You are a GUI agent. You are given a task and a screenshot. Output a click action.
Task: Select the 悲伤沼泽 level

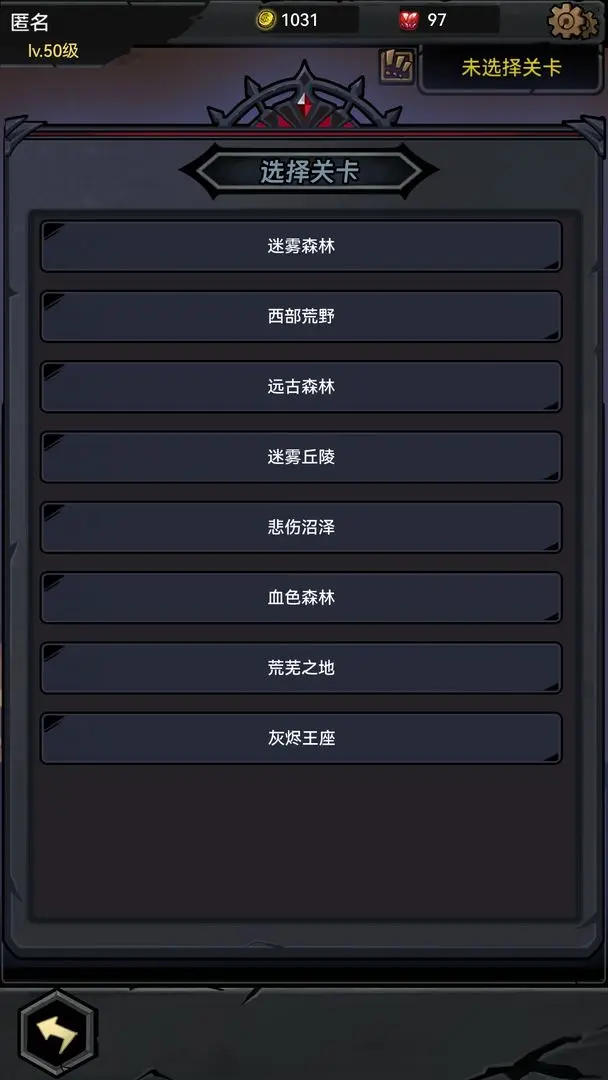pos(301,527)
